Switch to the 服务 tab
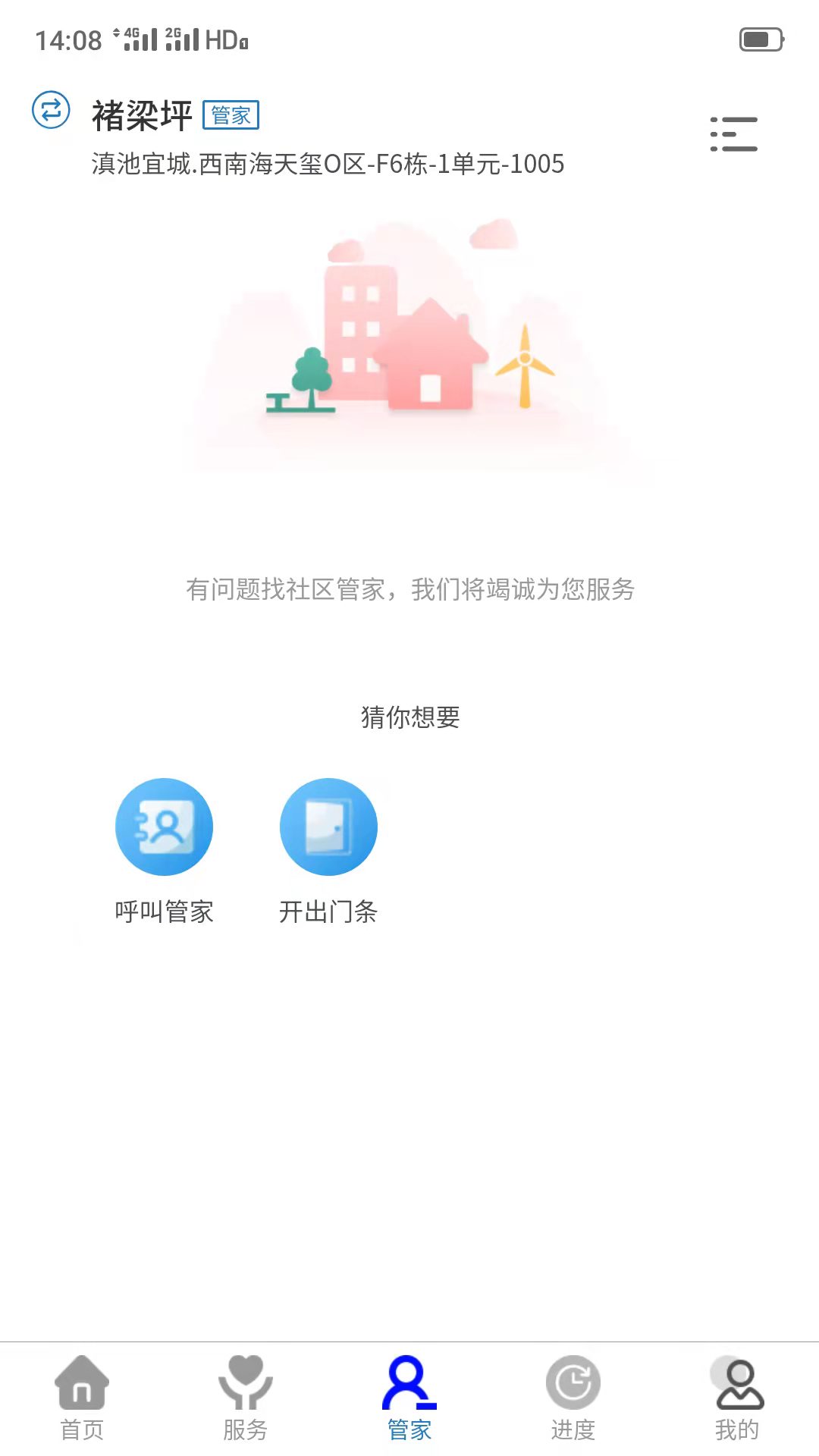This screenshot has height=1456, width=819. pos(246,1398)
